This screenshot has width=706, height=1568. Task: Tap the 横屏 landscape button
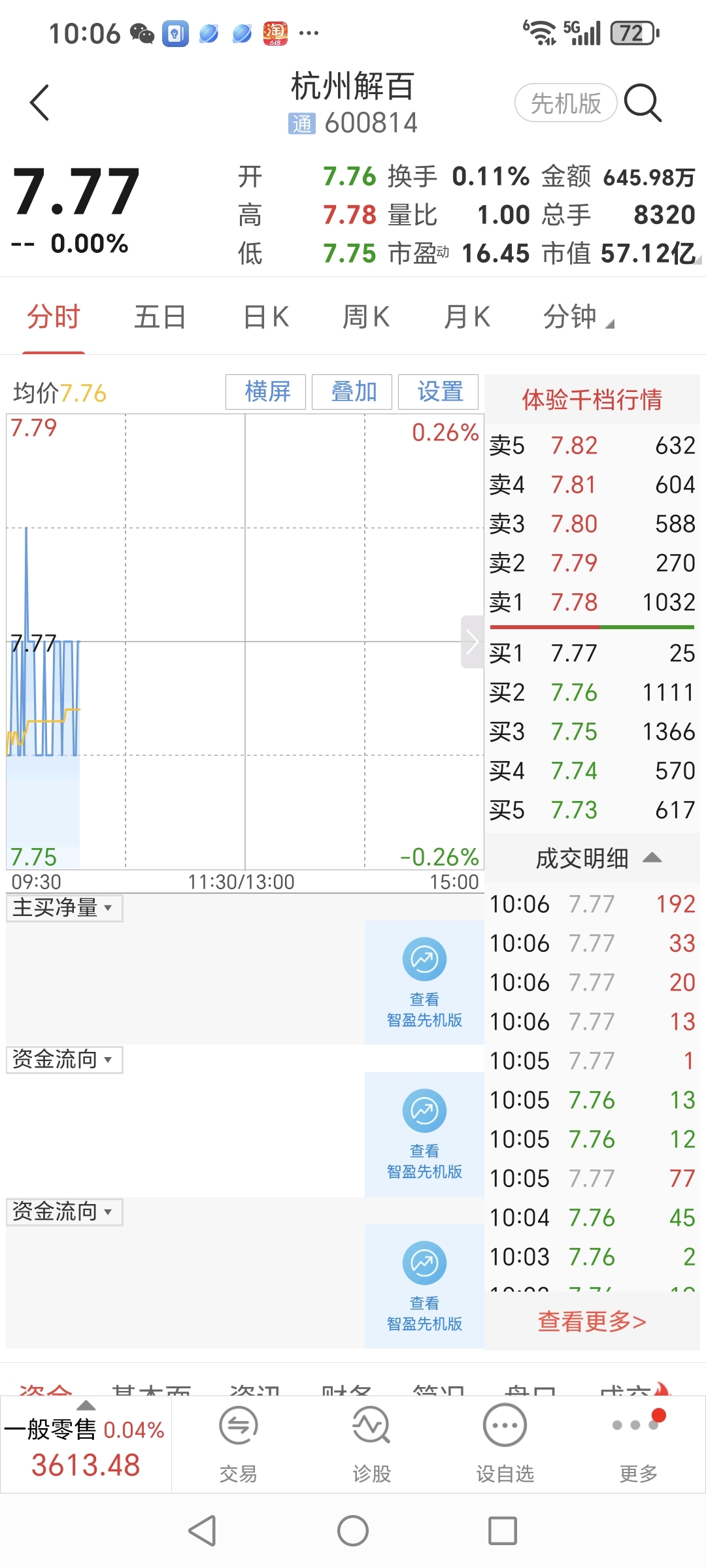pyautogui.click(x=266, y=392)
